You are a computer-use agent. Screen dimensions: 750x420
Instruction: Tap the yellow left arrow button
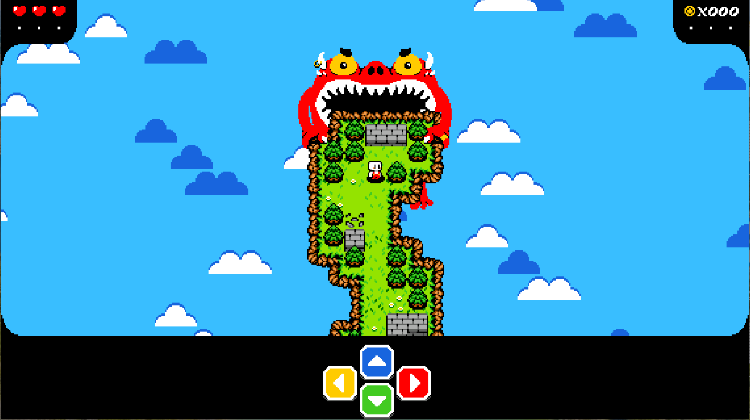[340, 382]
